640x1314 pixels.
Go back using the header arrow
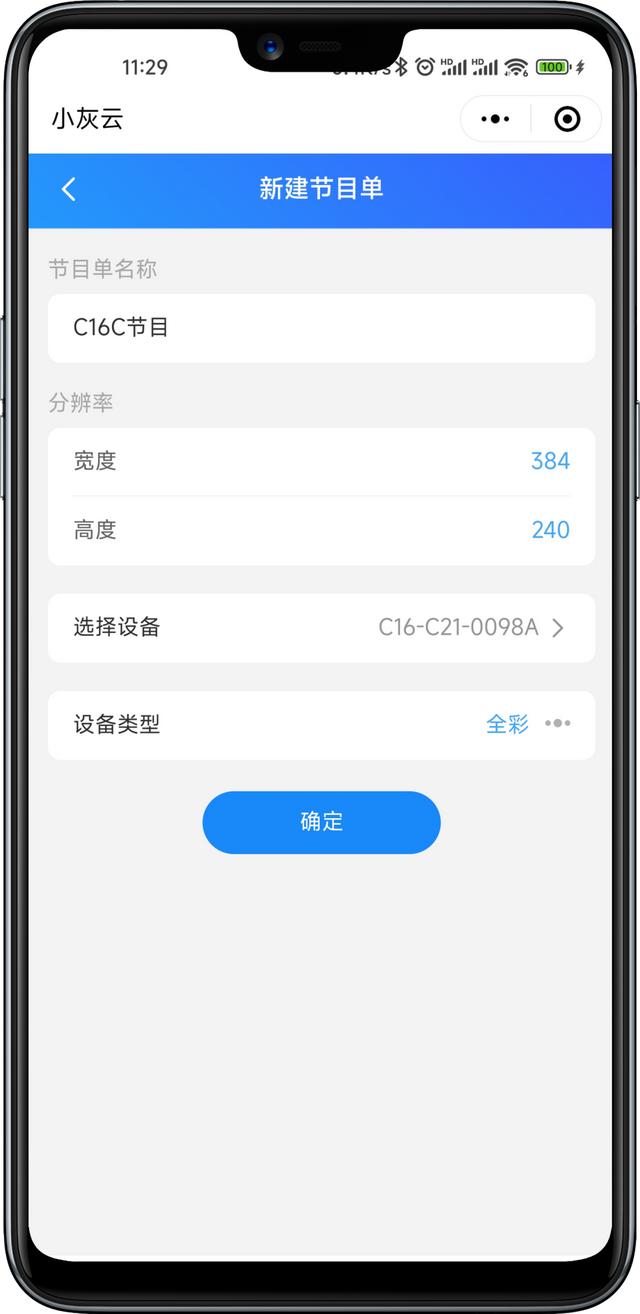tap(69, 190)
